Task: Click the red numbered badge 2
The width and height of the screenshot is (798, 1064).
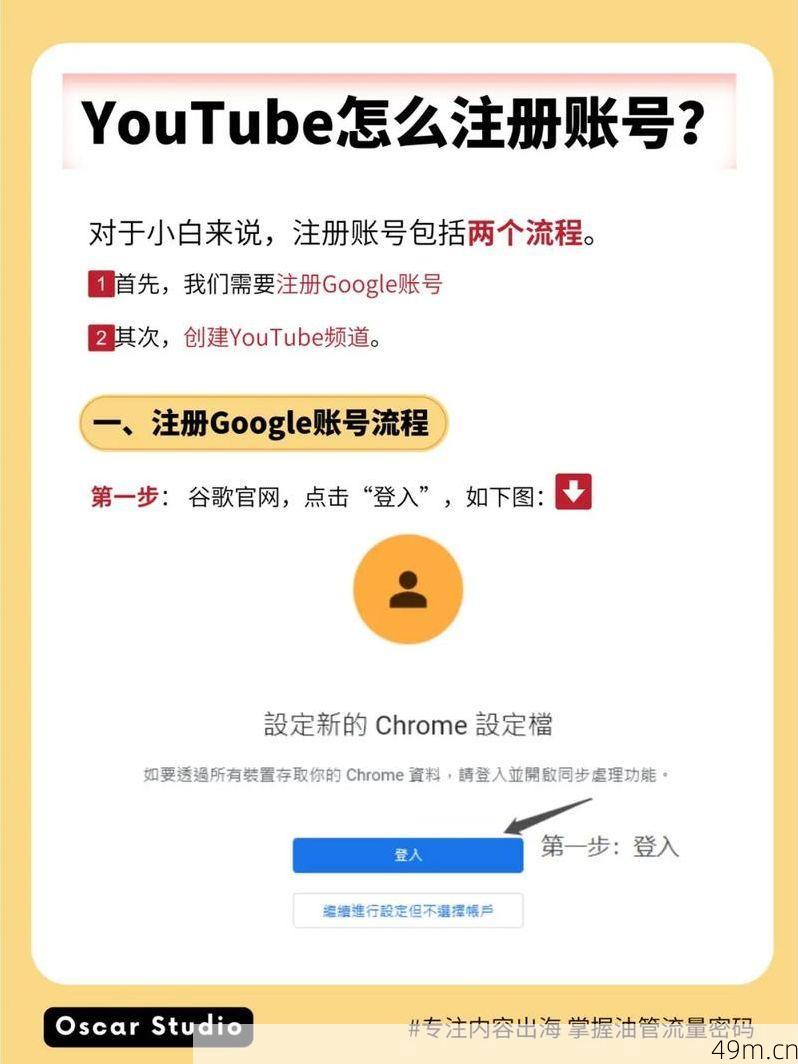Action: pyautogui.click(x=103, y=338)
